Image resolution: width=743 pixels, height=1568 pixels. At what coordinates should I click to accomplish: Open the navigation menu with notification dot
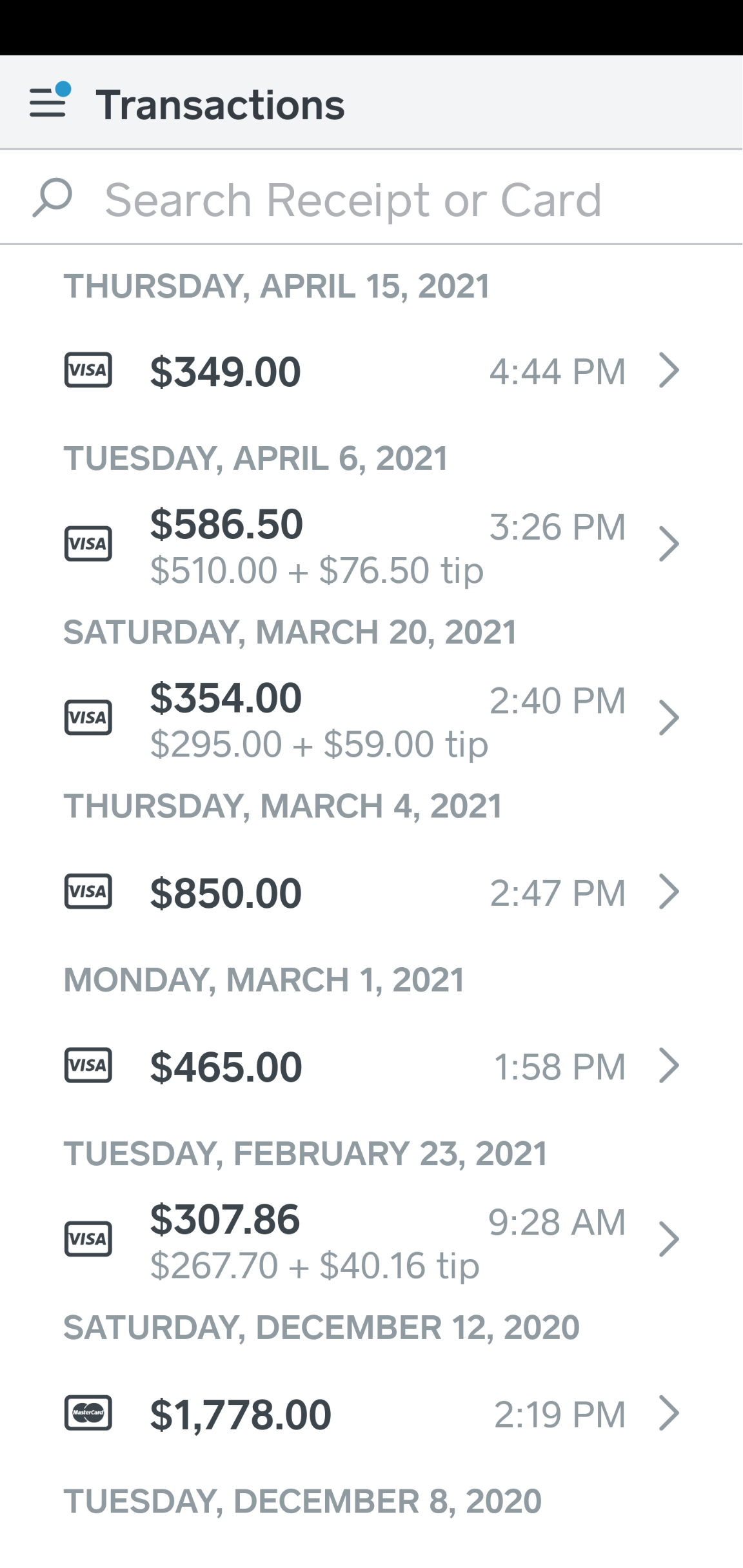tap(48, 103)
